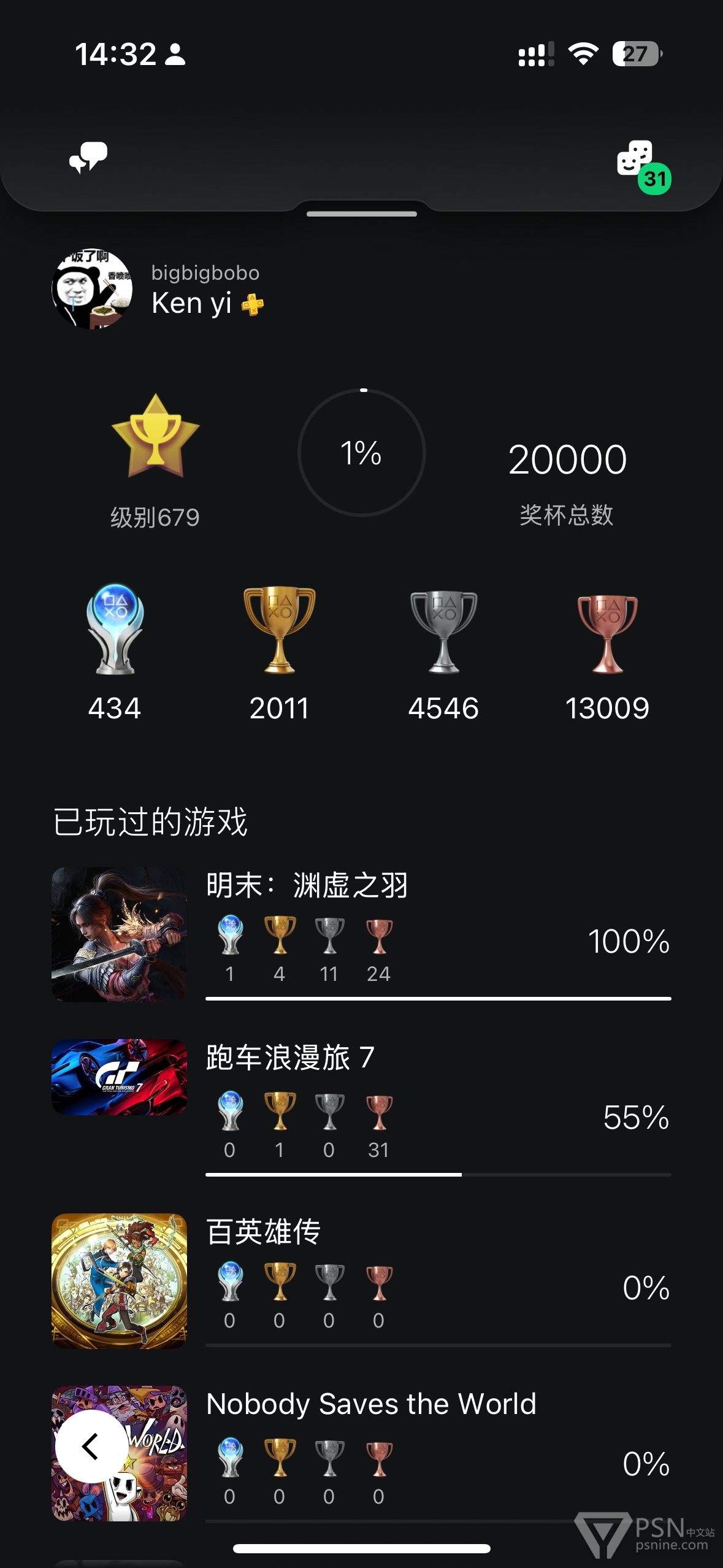Open 明末：渊虚之羽 trophy list
723x1568 pixels.
[362, 934]
